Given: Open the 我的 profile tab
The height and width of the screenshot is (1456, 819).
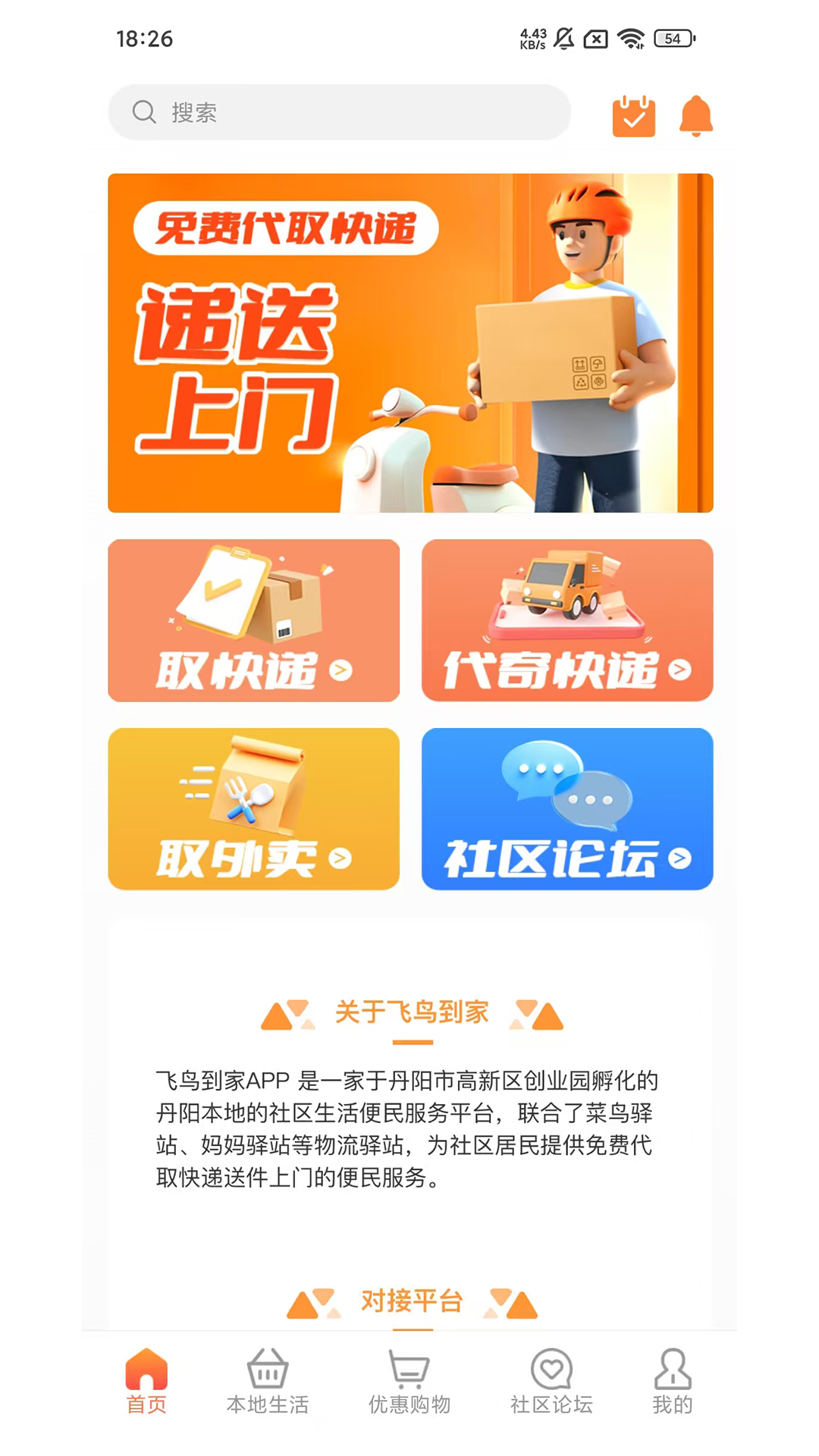Looking at the screenshot, I should [x=673, y=1382].
